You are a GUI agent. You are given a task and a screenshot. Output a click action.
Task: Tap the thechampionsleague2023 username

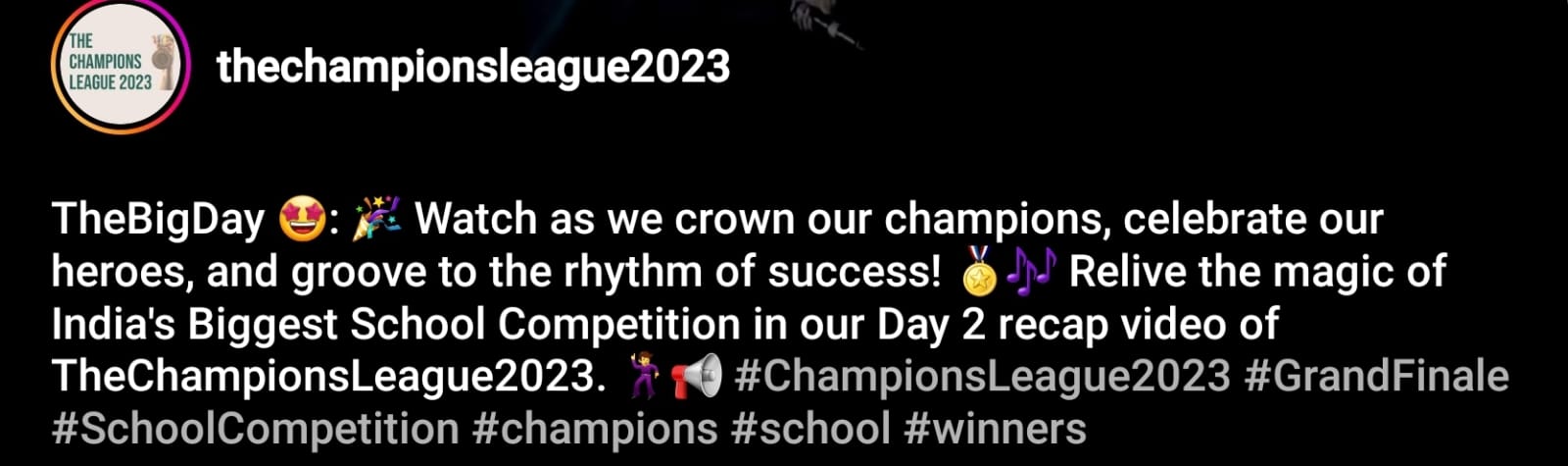[473, 67]
